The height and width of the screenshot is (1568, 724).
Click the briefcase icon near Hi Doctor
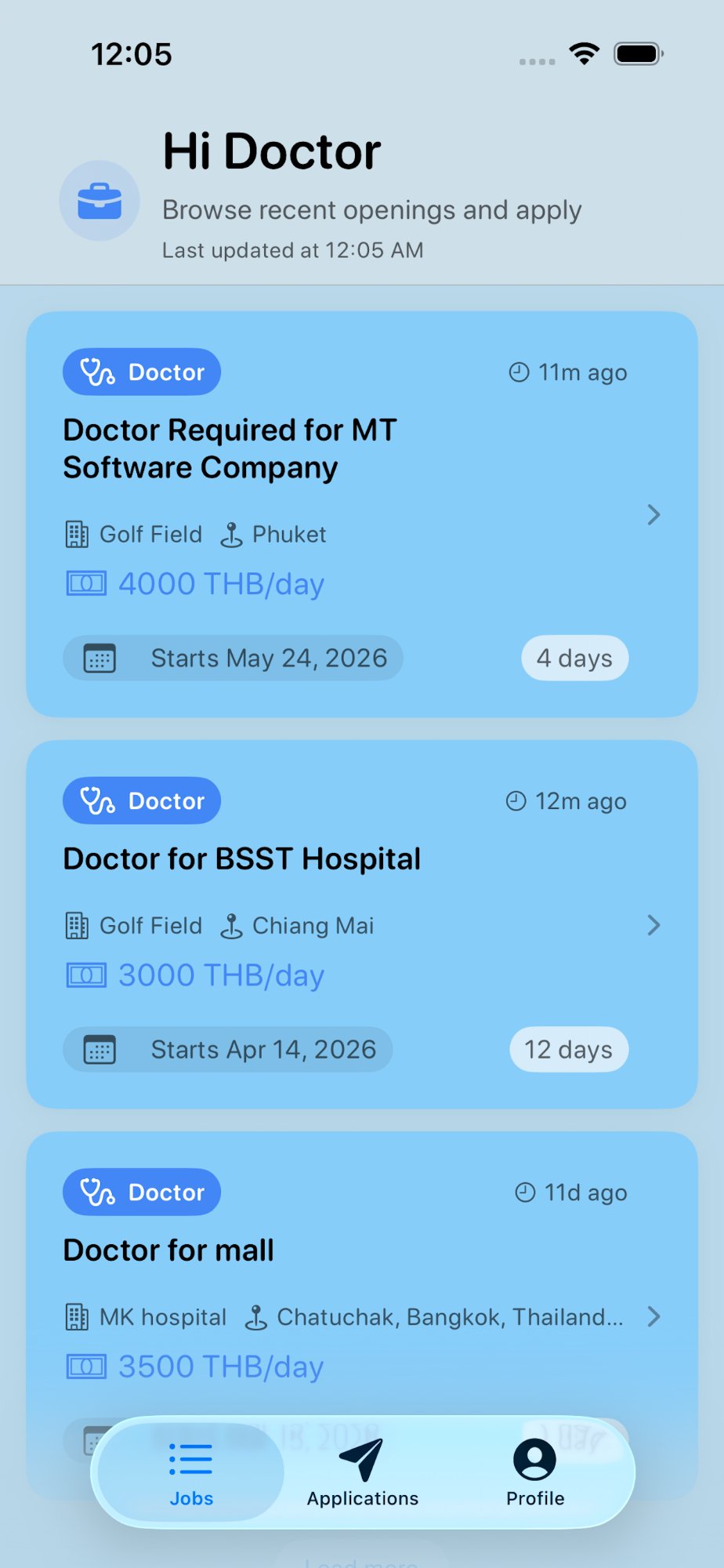[x=99, y=200]
